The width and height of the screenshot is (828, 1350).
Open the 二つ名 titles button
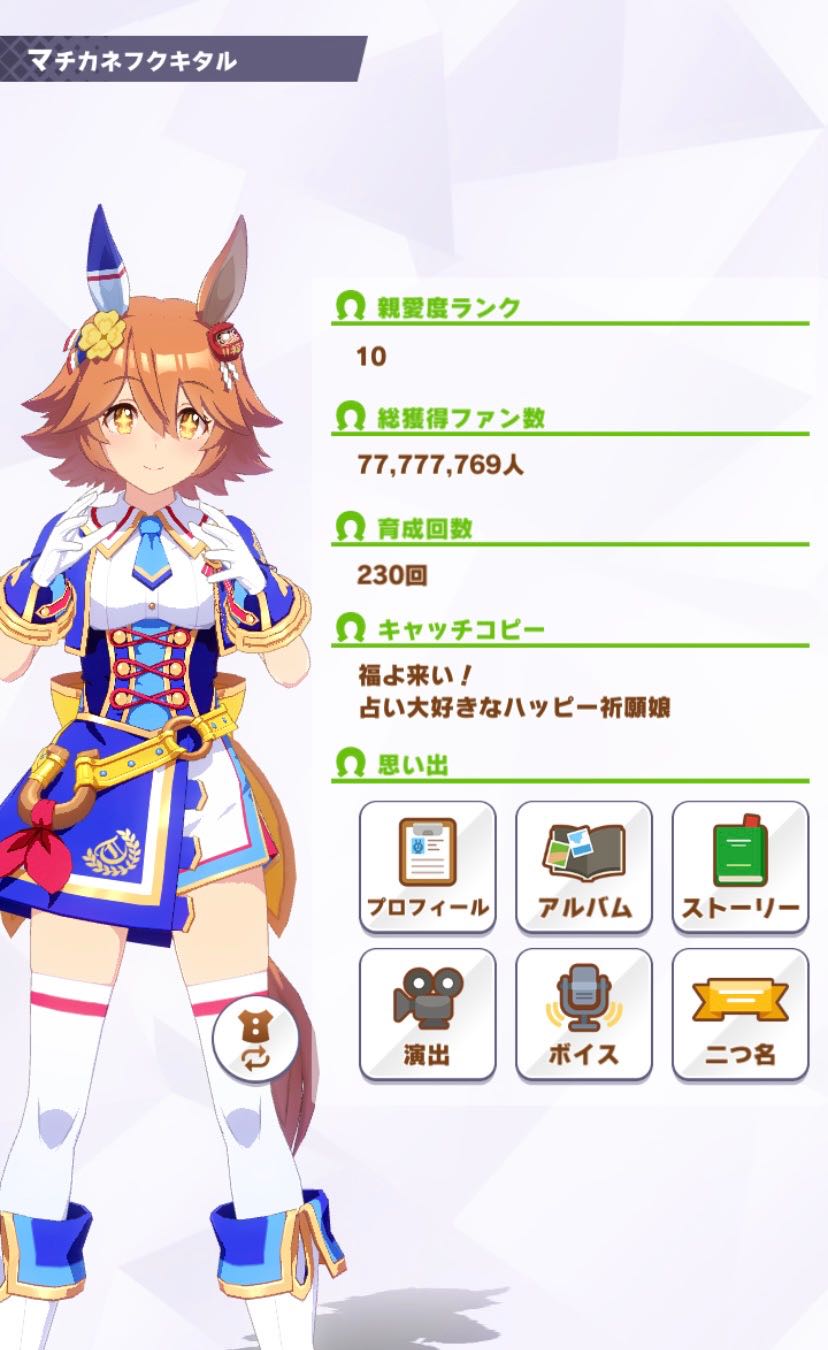[740, 1014]
